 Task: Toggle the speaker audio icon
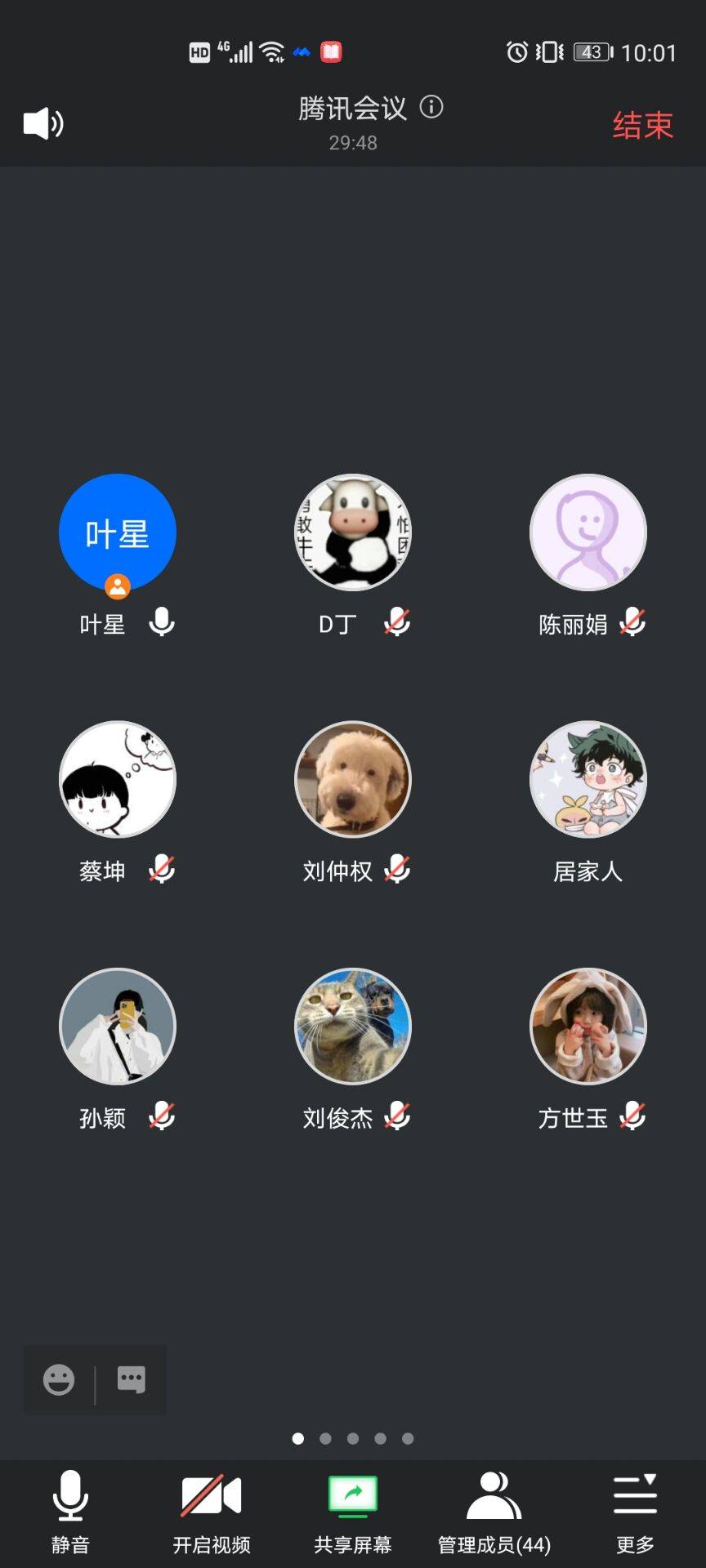[43, 124]
